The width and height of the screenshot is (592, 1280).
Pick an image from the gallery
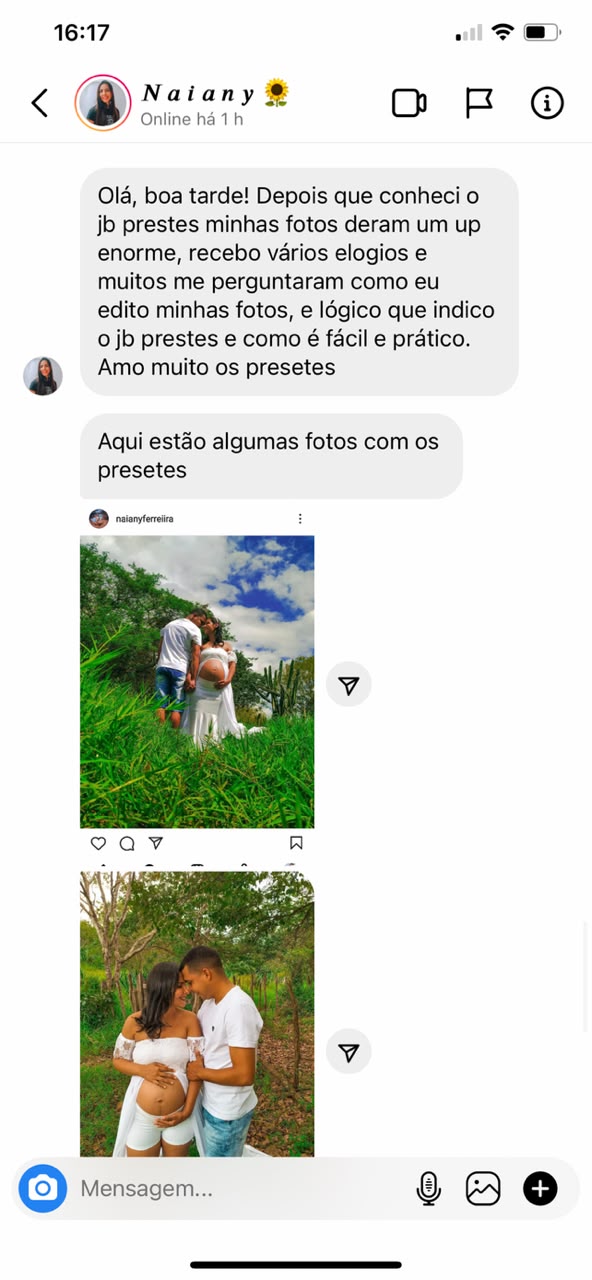tap(483, 1189)
